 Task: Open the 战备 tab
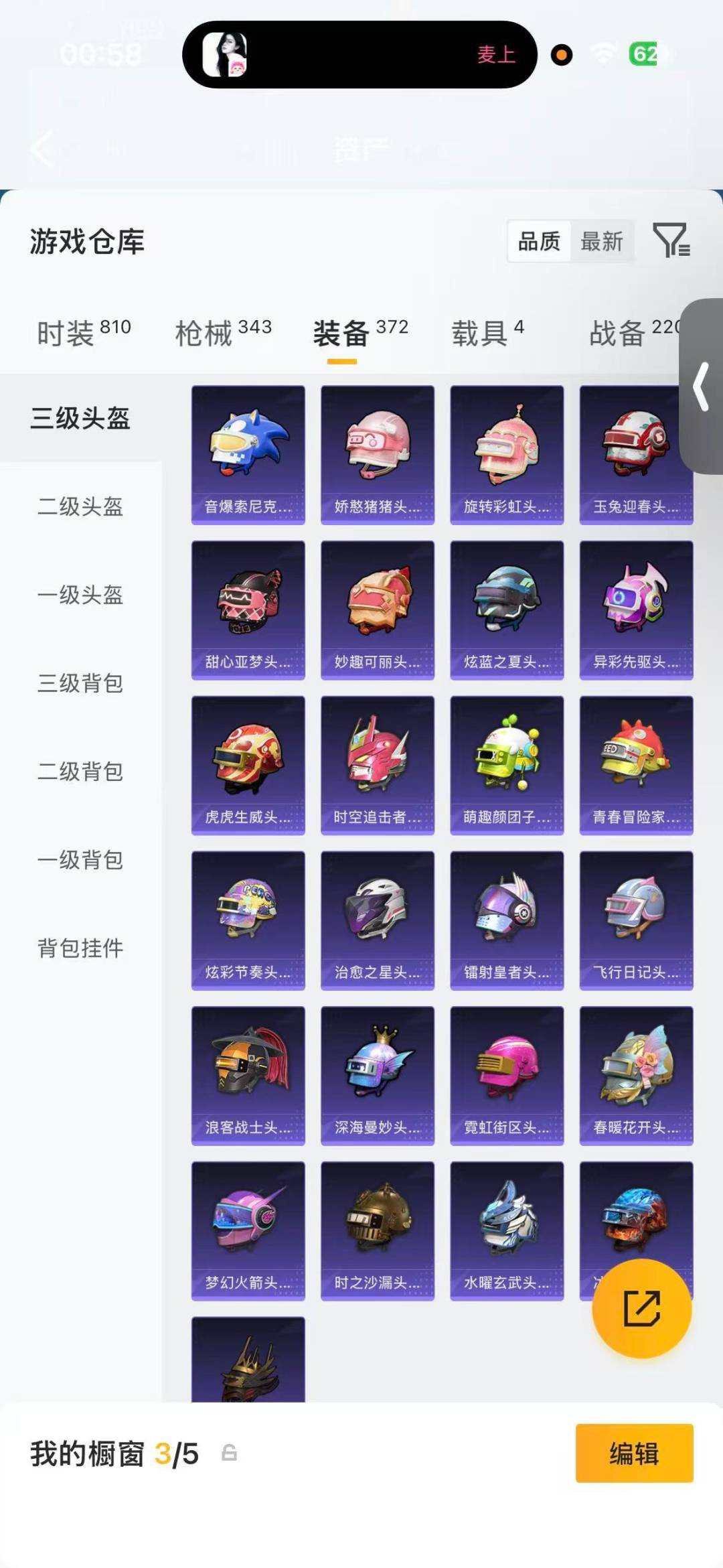[629, 334]
